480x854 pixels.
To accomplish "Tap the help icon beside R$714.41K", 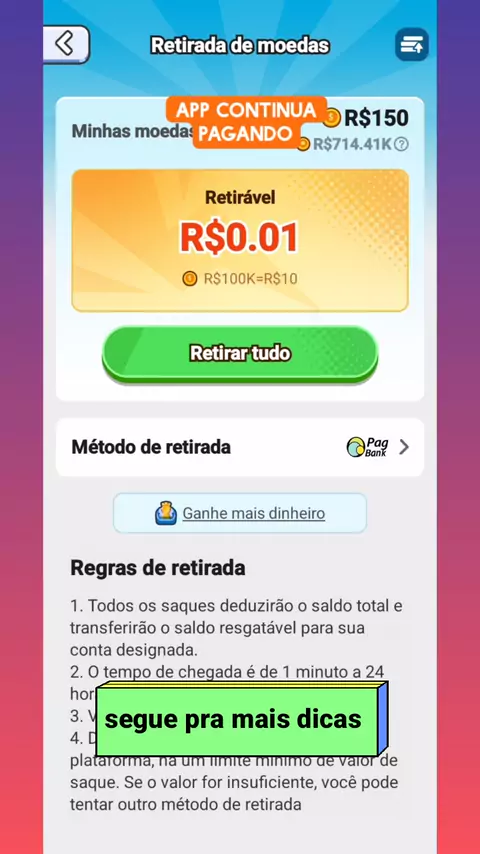I will click(401, 144).
